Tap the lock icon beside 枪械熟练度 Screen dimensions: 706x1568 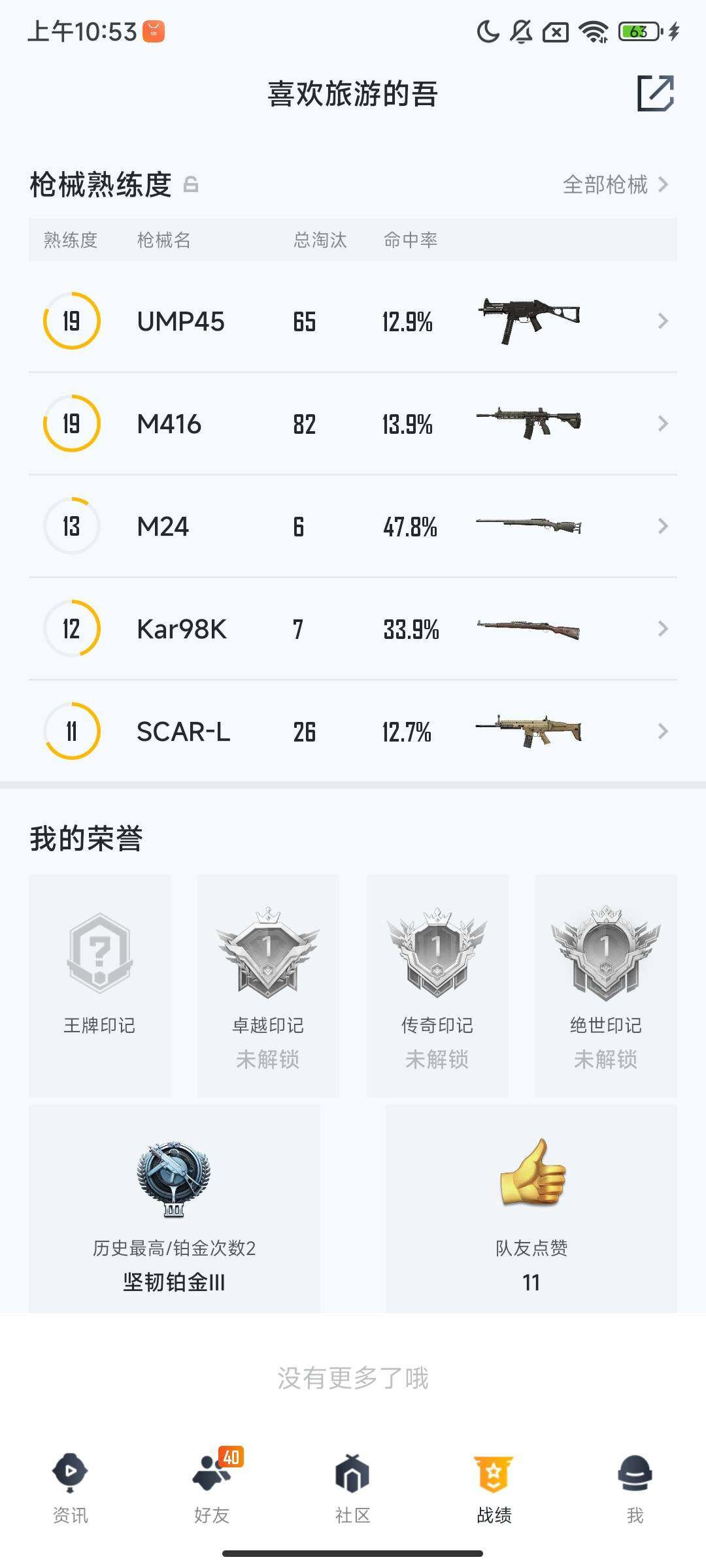[191, 184]
